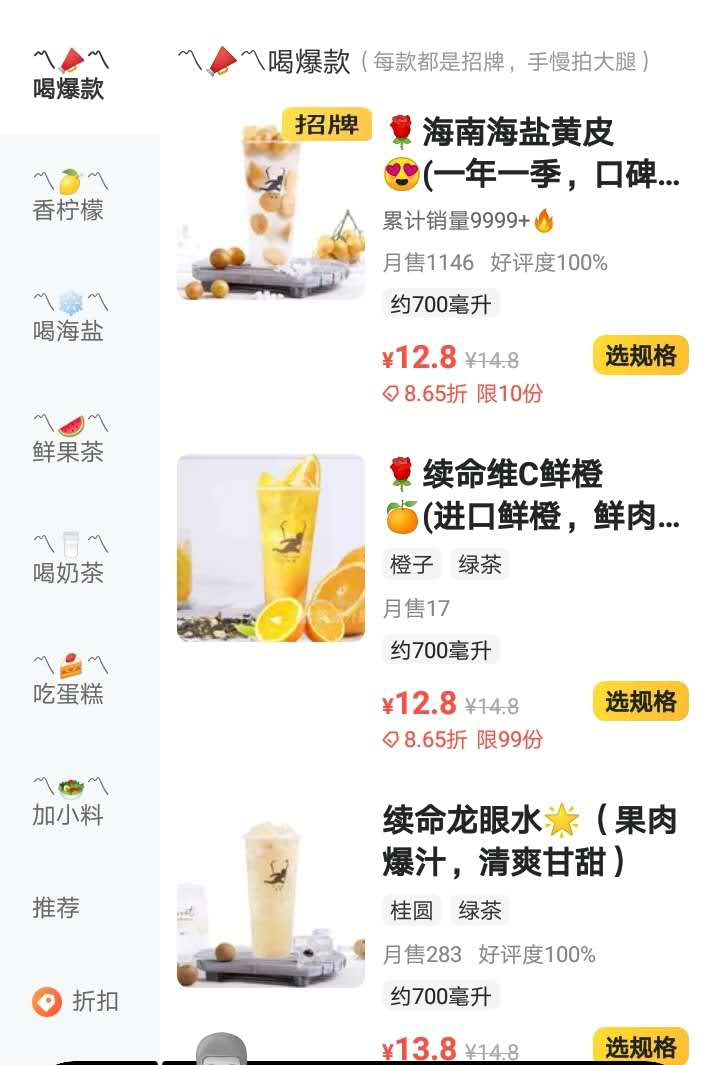Select the 喝爆款 category tab
Screen dimensions: 720x1065
[69, 76]
